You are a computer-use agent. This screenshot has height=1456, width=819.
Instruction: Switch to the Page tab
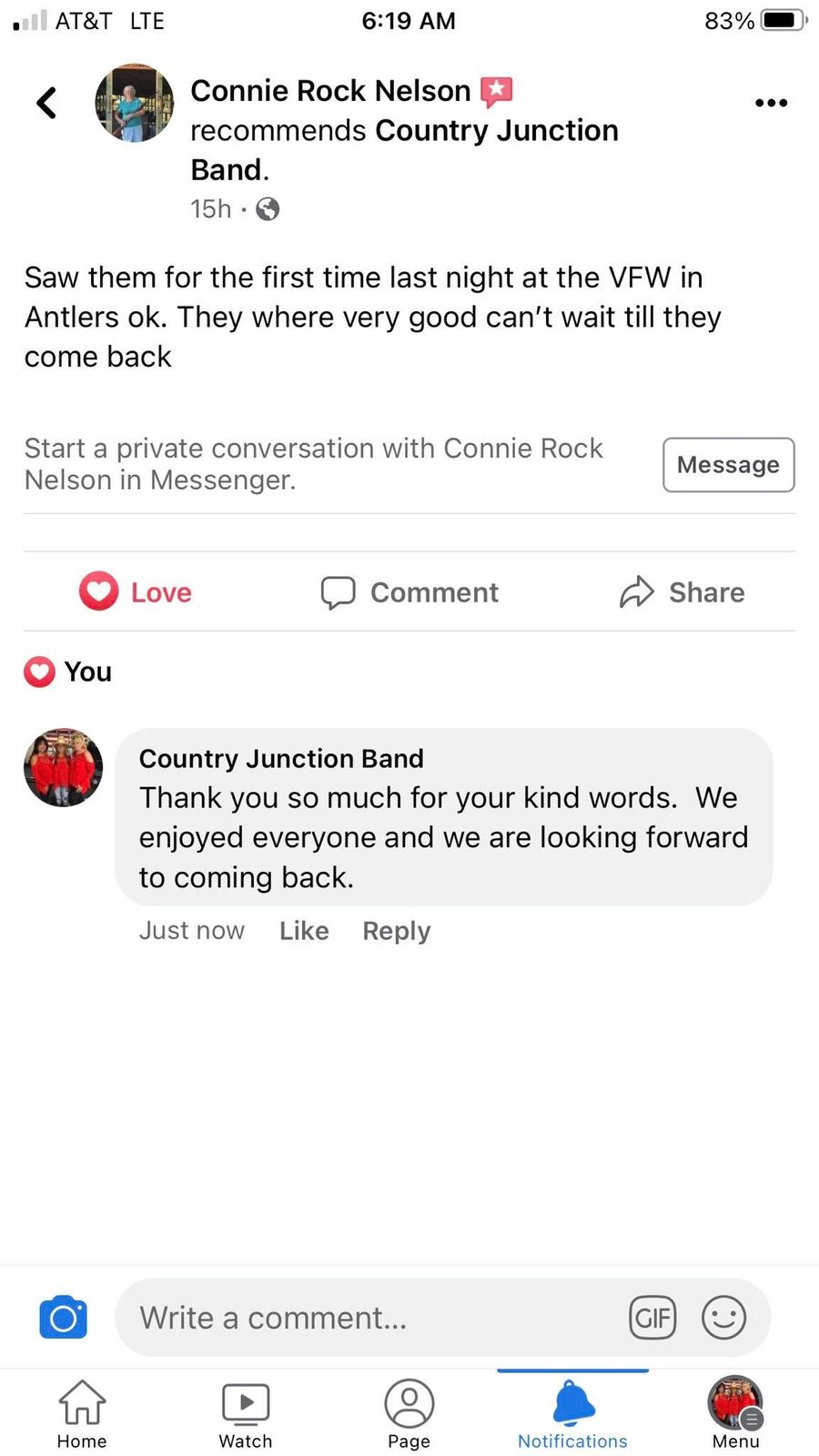409,1414
